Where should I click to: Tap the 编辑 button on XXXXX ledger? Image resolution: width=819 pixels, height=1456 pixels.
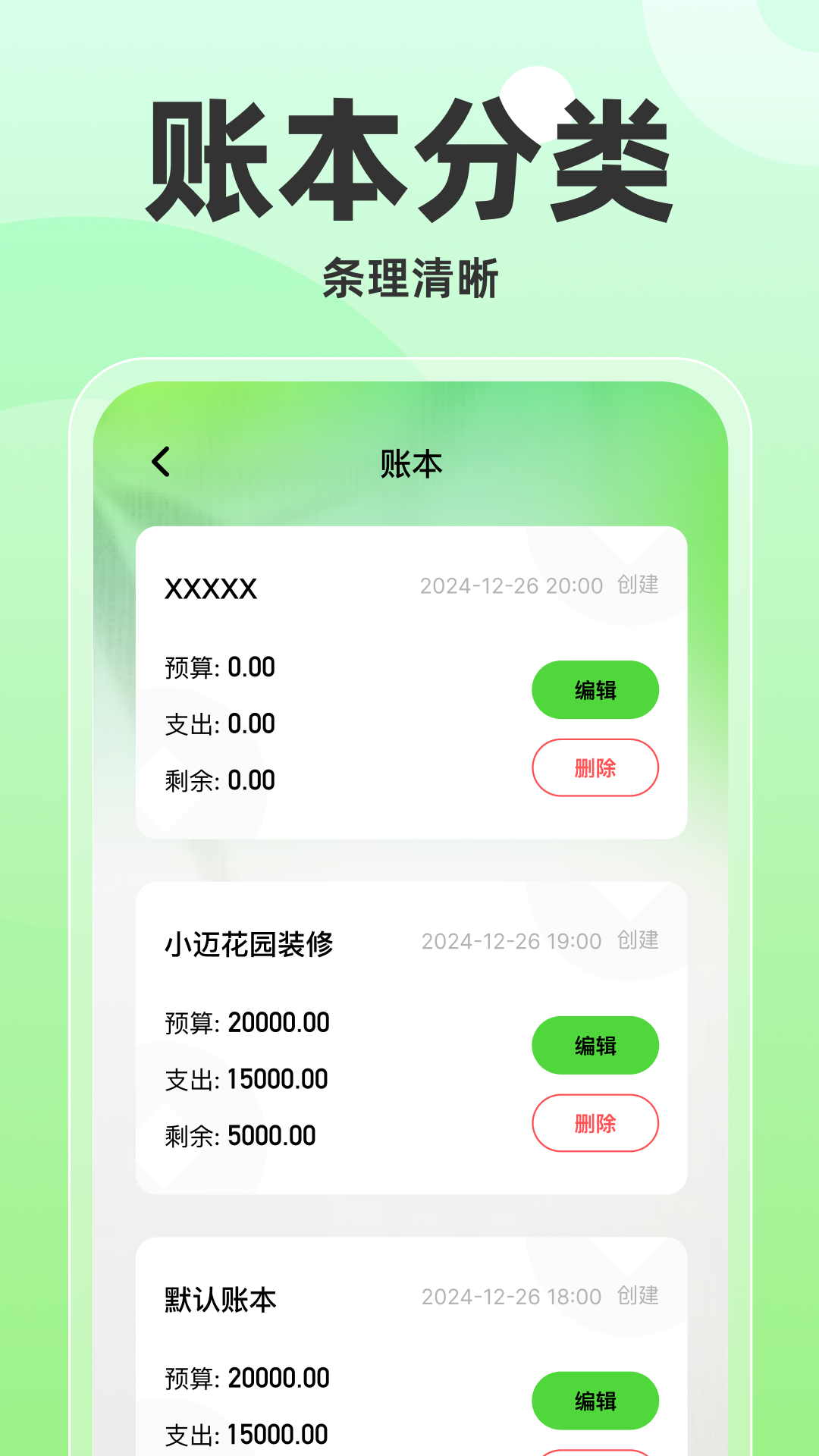[595, 689]
